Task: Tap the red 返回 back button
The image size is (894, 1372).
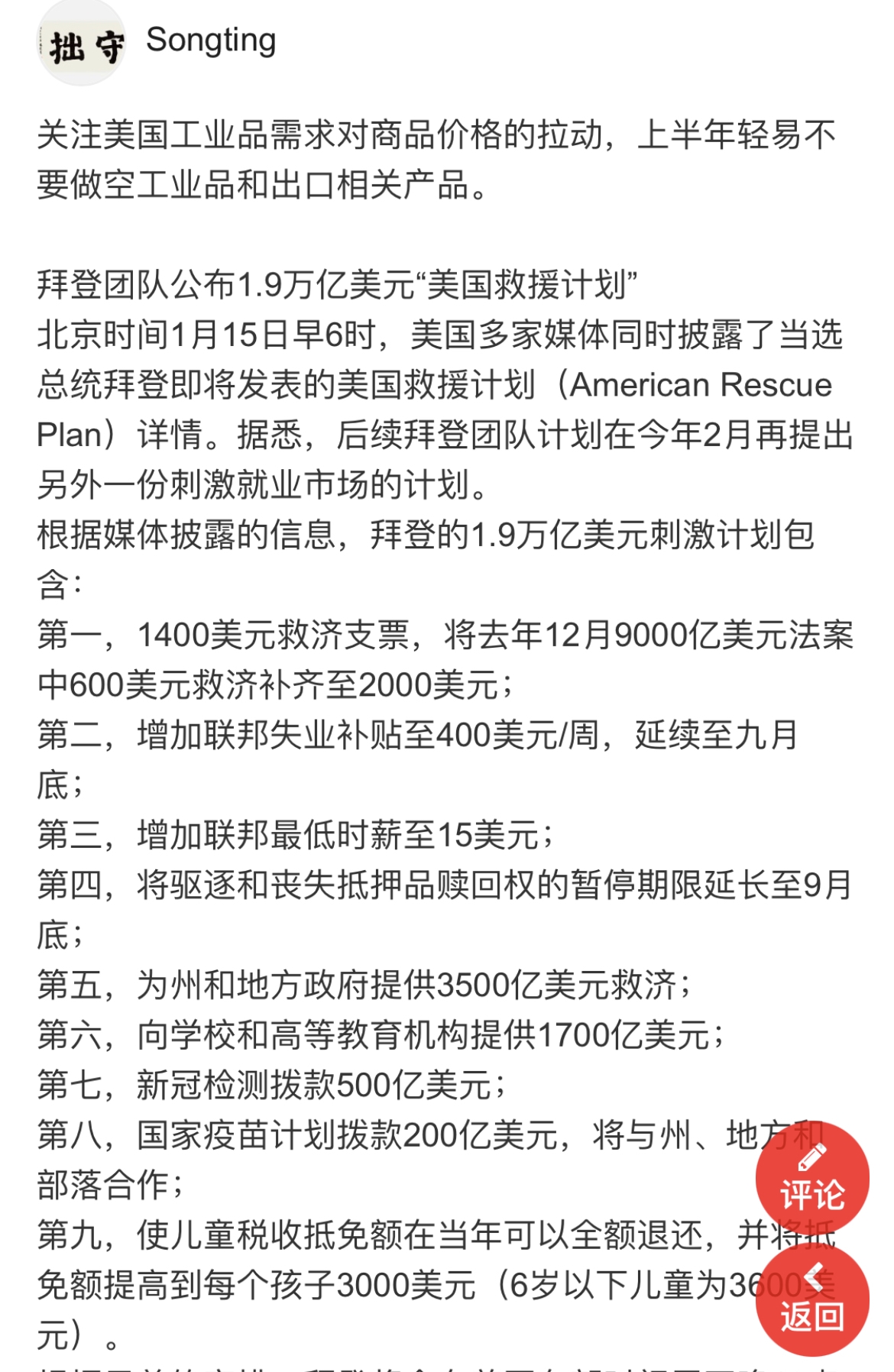Action: [x=811, y=1300]
